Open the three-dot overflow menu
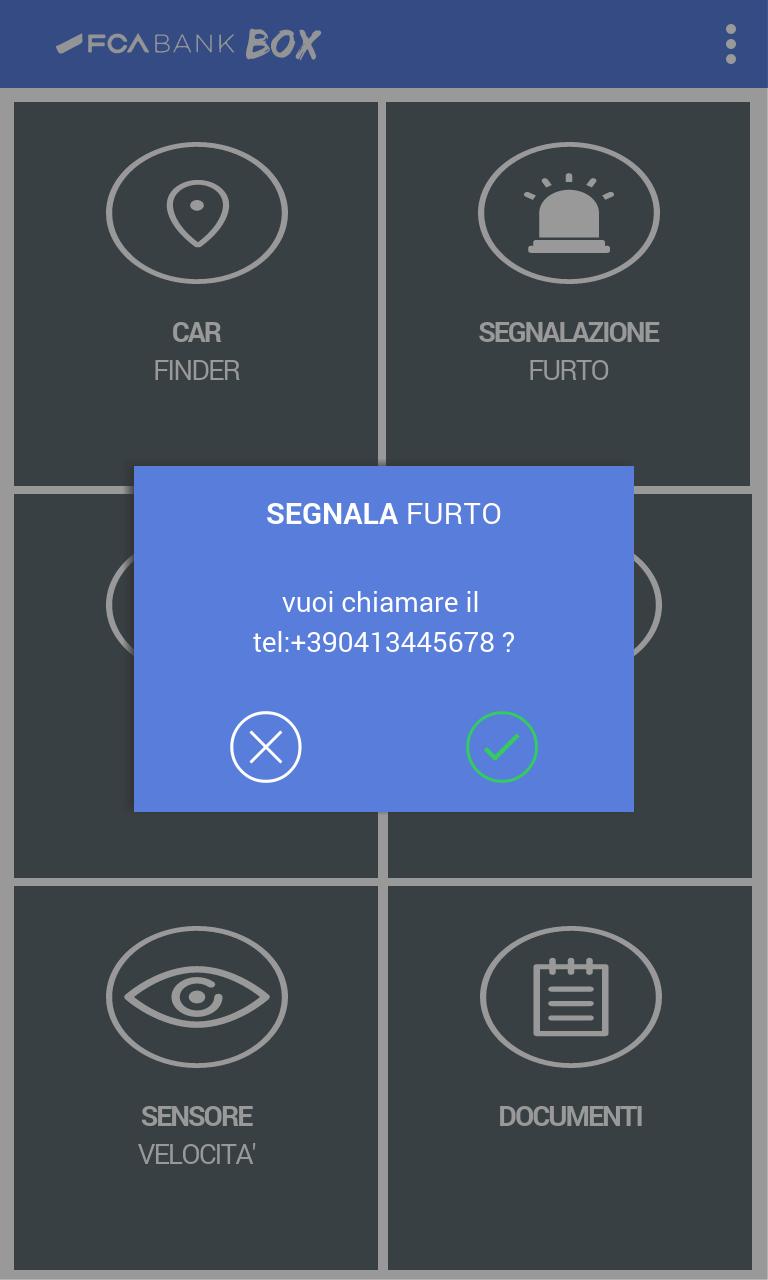This screenshot has width=768, height=1280. coord(731,44)
